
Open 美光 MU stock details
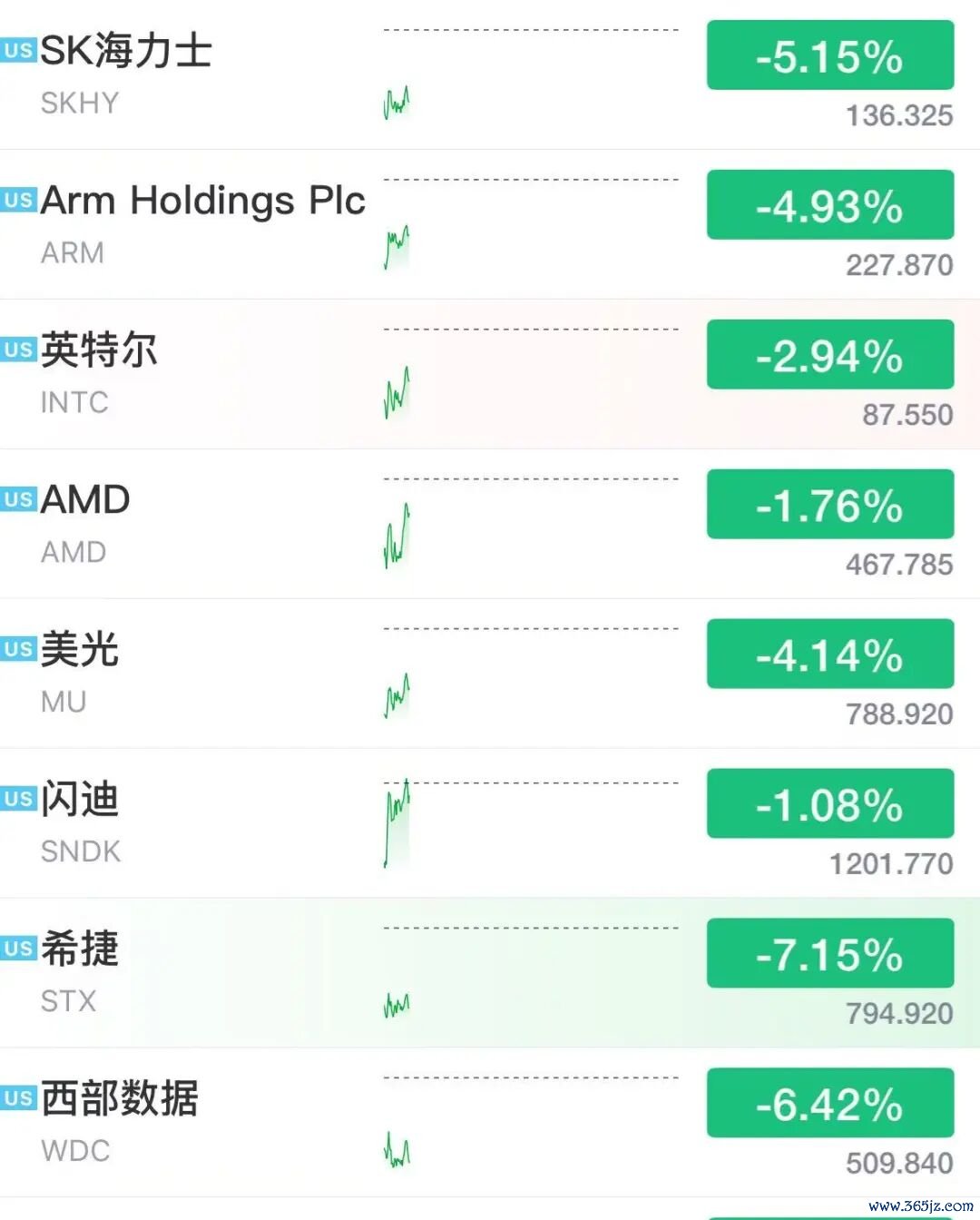click(x=490, y=674)
